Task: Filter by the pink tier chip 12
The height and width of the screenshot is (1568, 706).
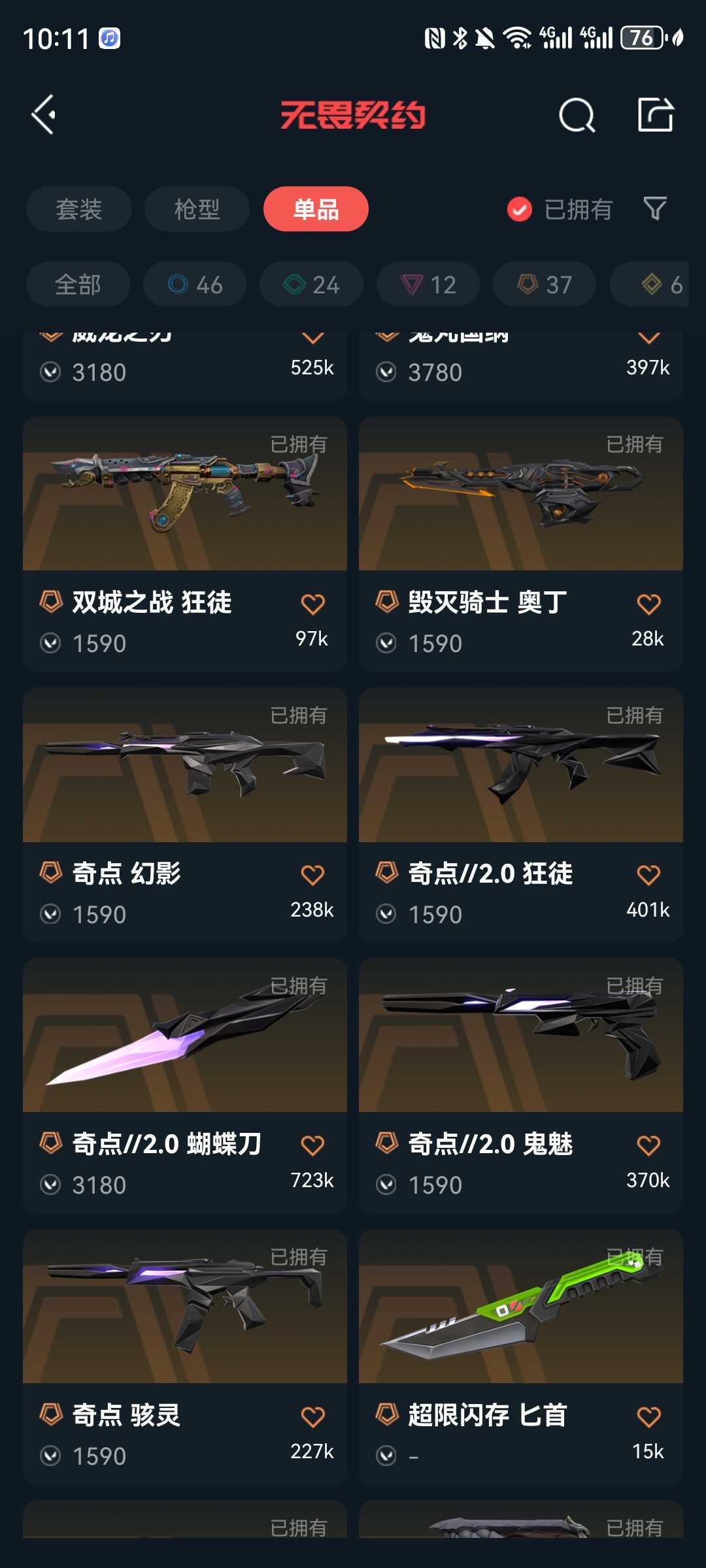Action: point(428,284)
